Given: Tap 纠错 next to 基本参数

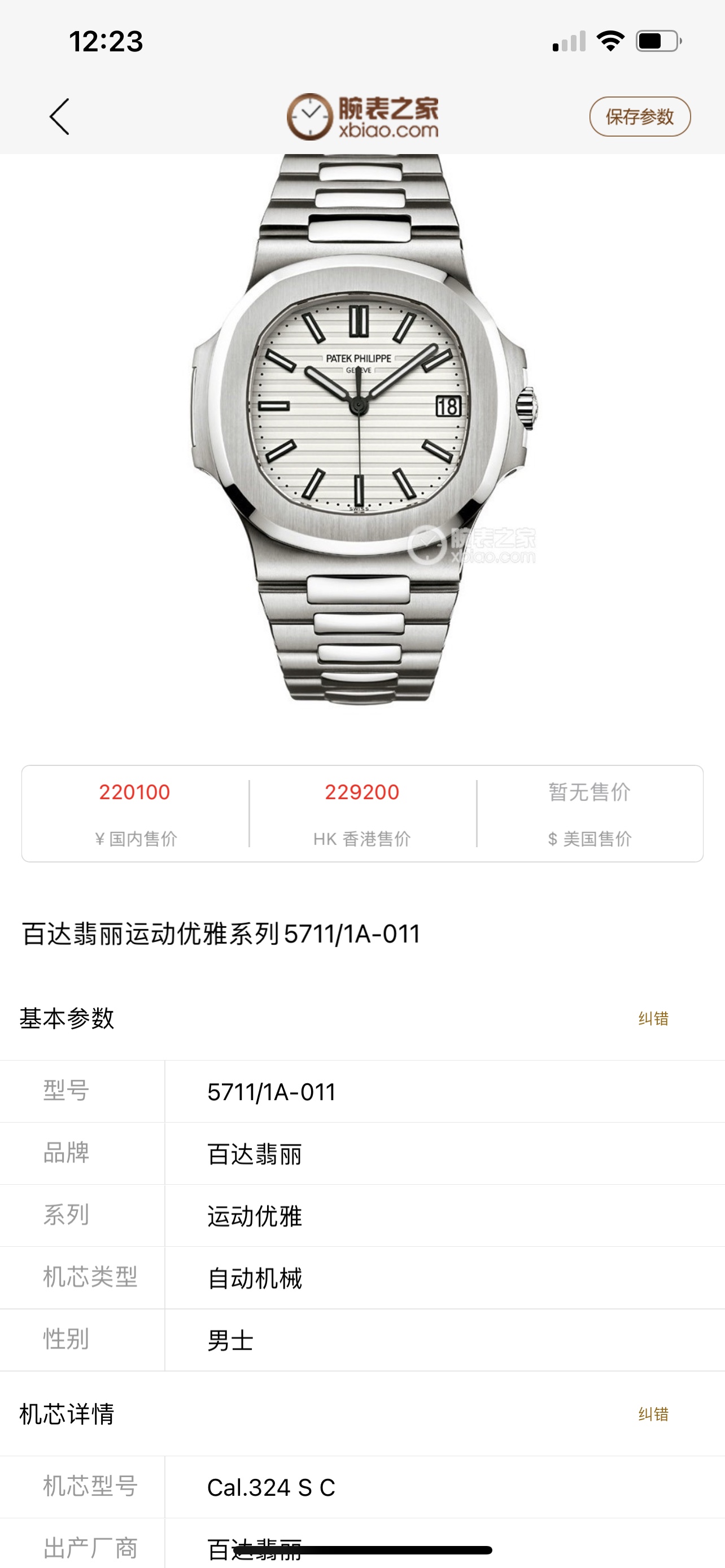Looking at the screenshot, I should pos(653,1018).
